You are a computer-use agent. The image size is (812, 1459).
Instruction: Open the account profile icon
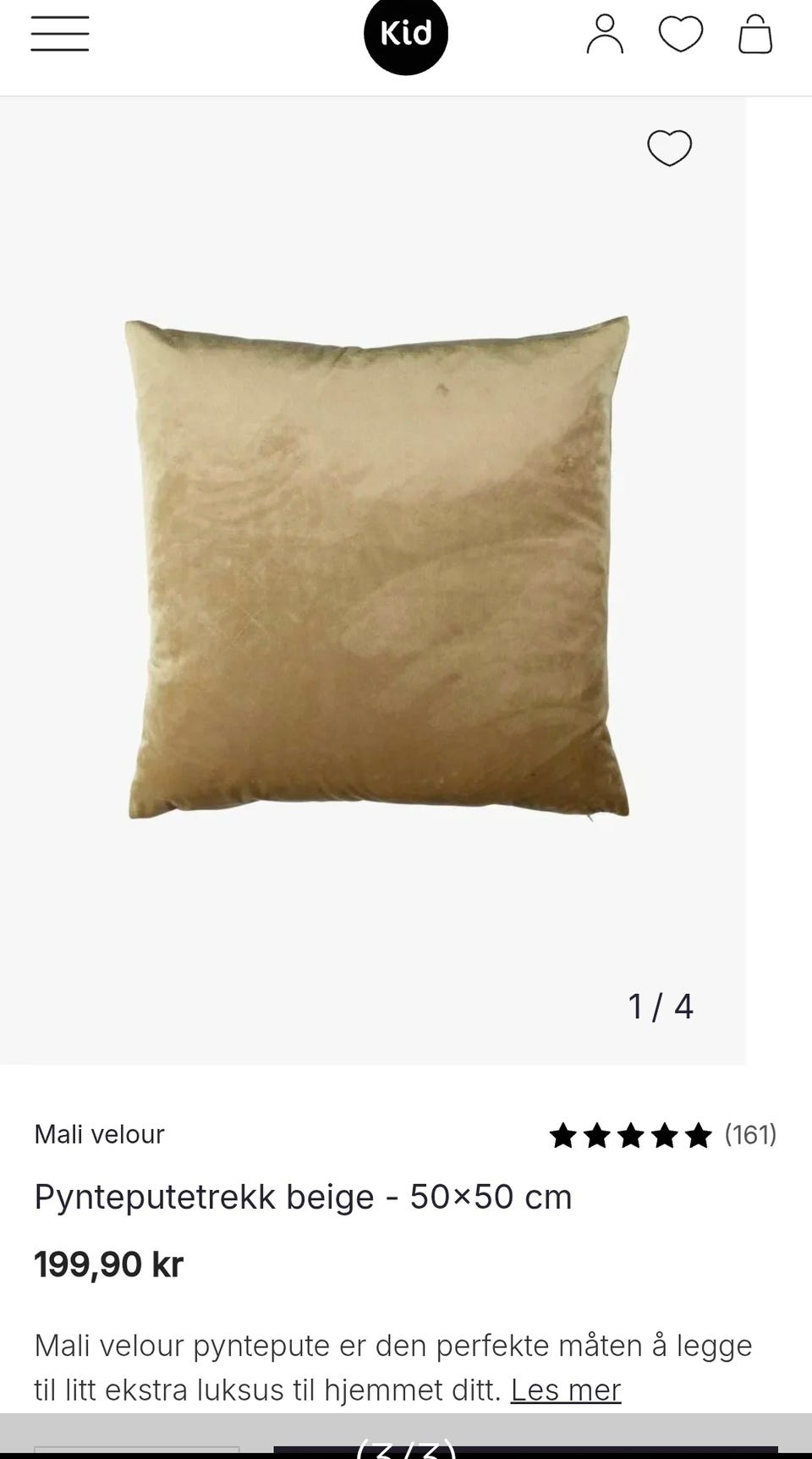[605, 35]
